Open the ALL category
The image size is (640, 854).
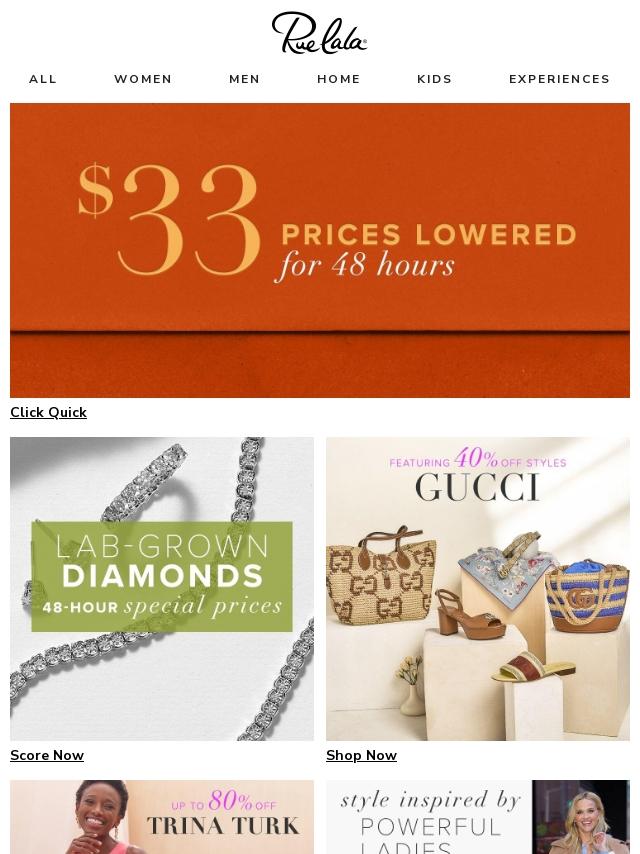pyautogui.click(x=43, y=79)
